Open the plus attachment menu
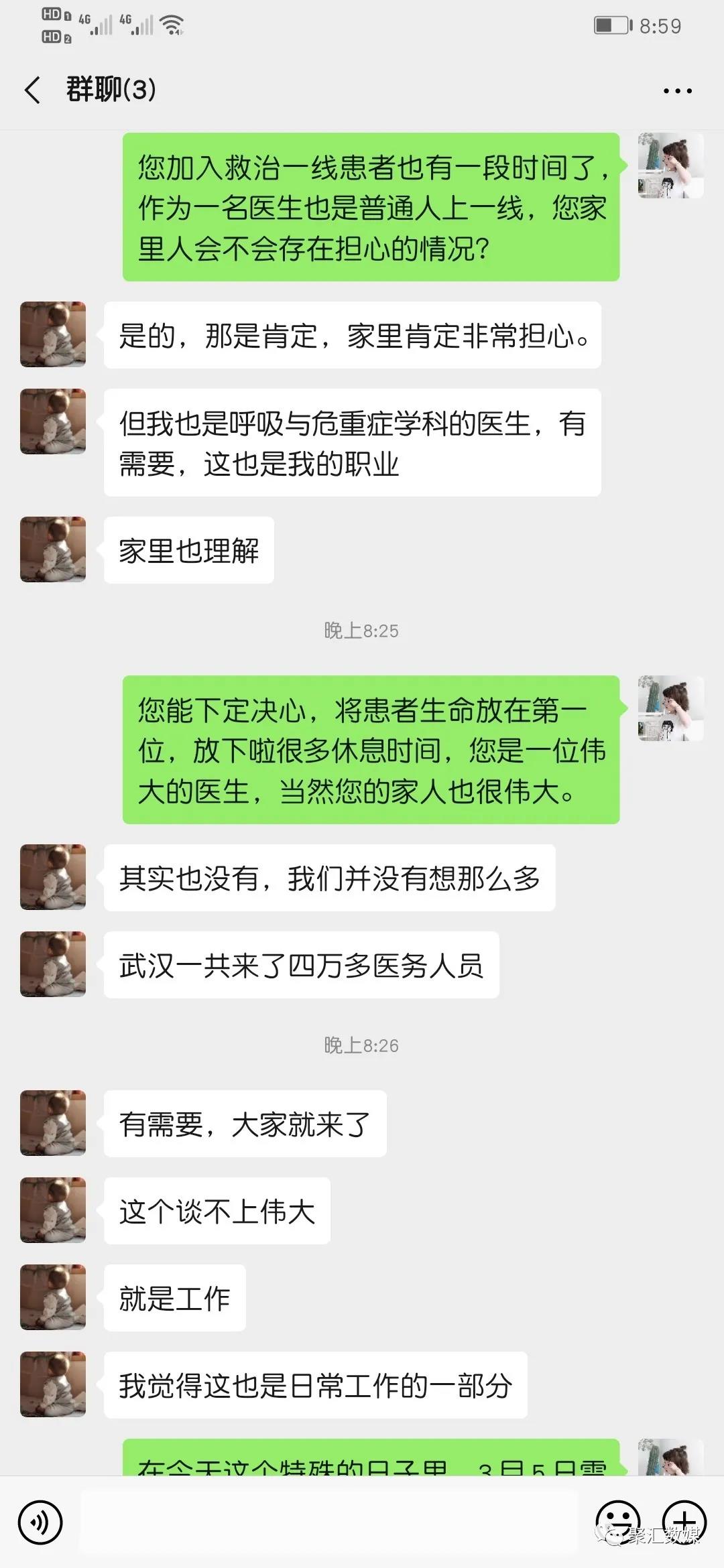The height and width of the screenshot is (1568, 724). 684,1522
